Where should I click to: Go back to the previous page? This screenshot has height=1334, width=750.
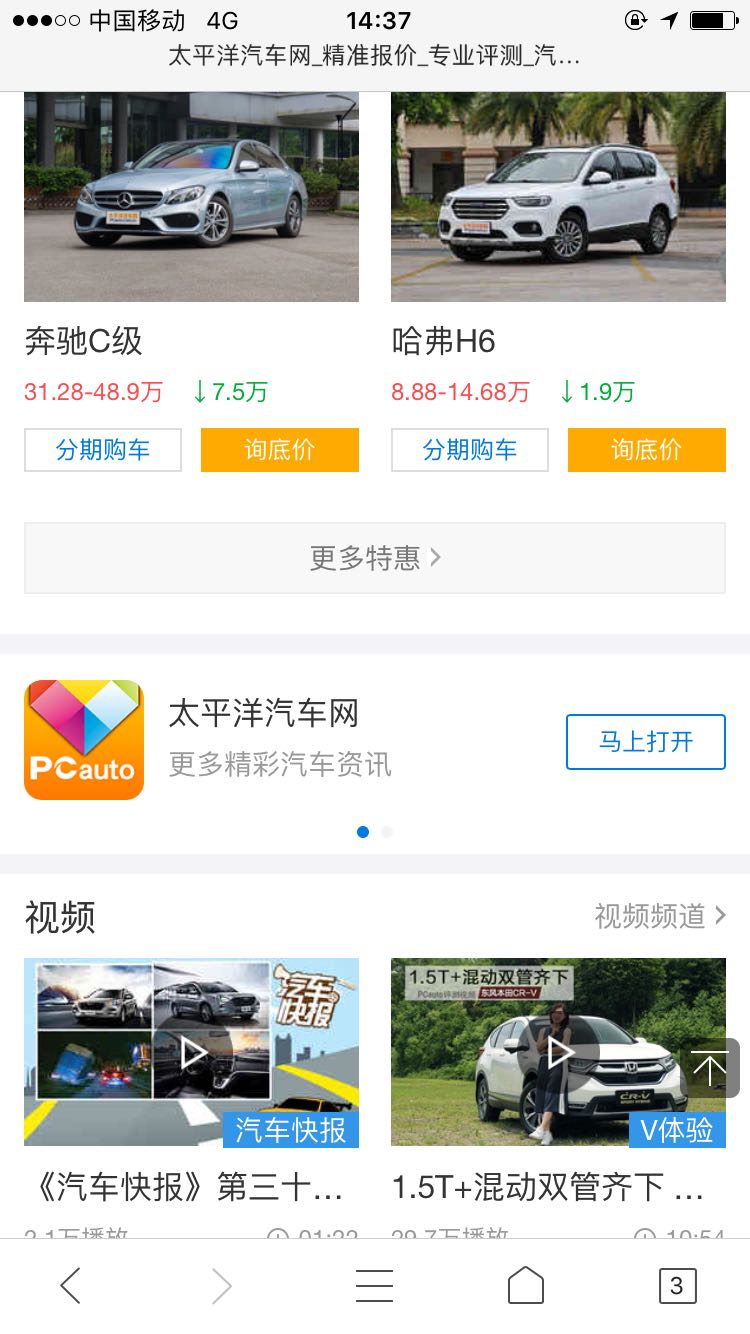coord(70,1286)
